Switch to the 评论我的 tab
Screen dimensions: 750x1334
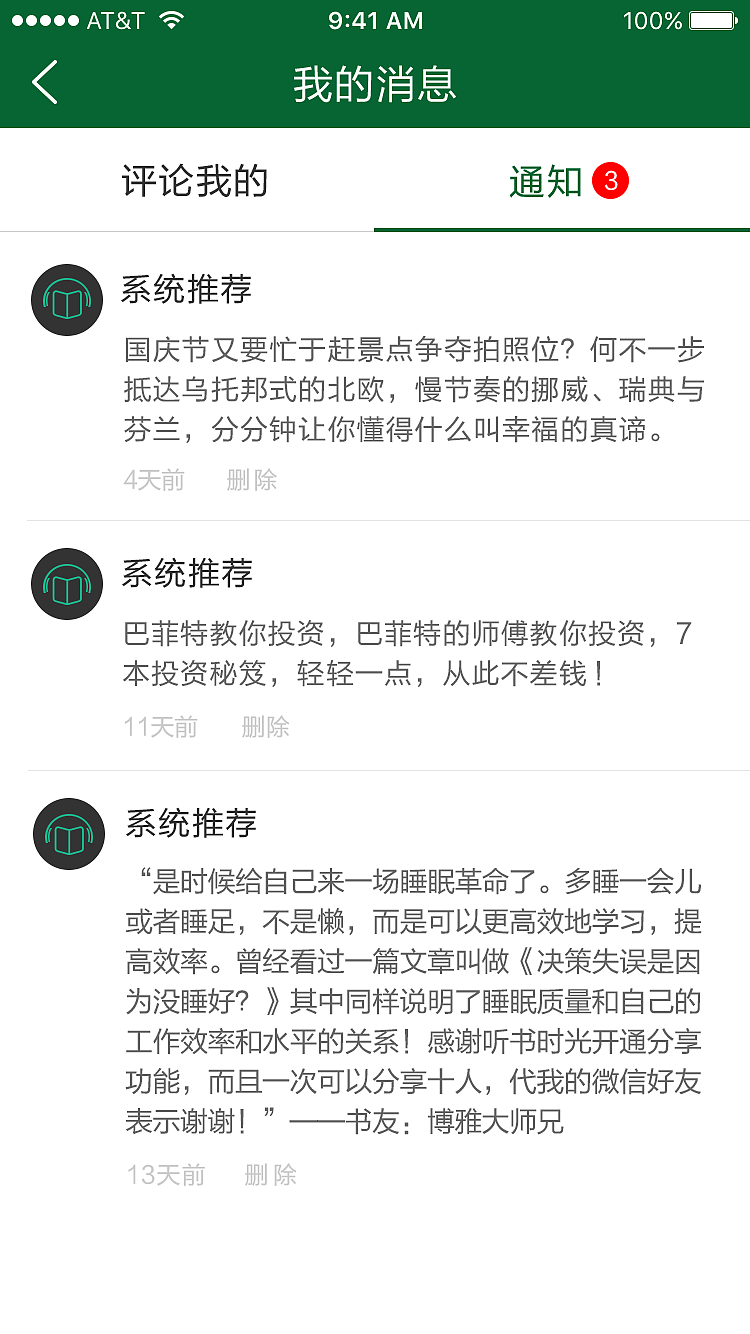192,180
